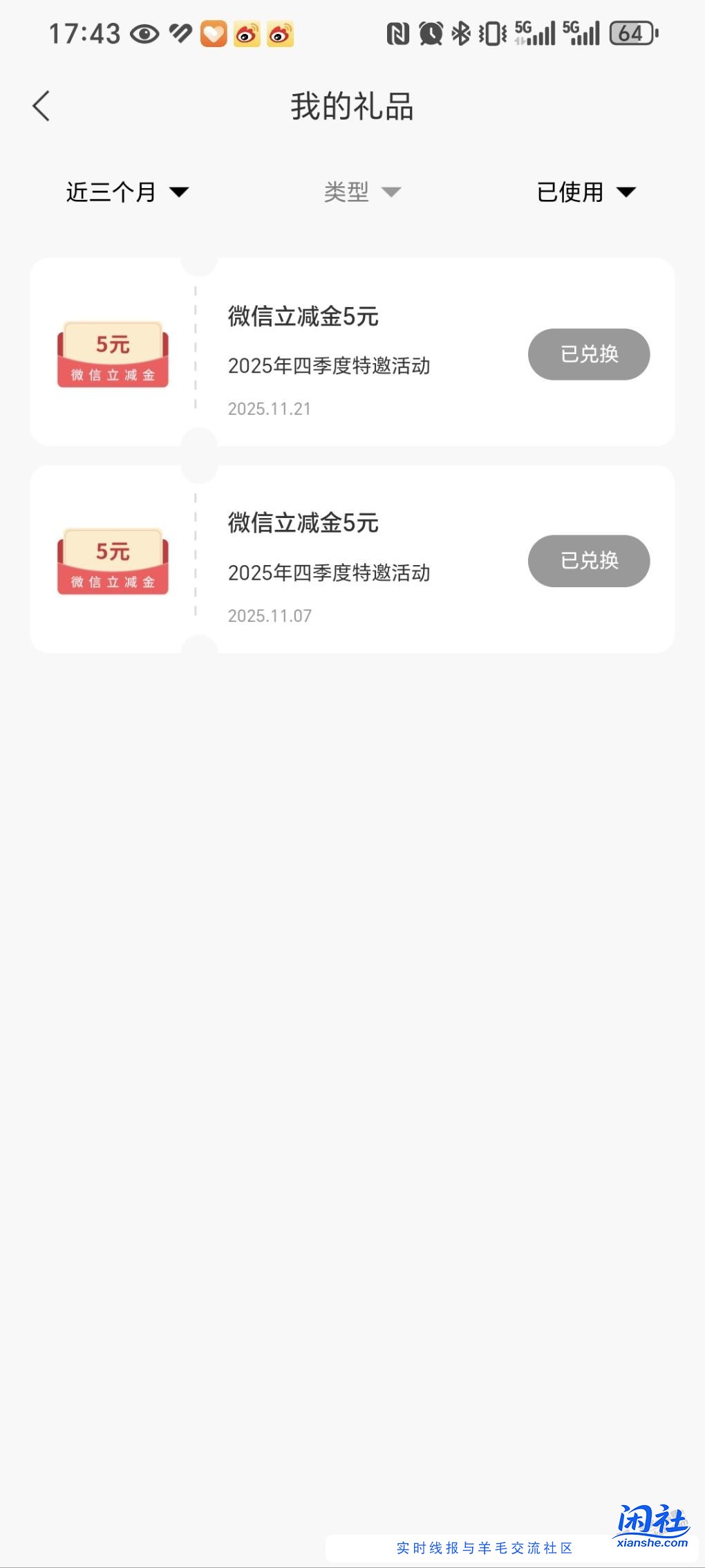Tap the back arrow to leave 我的礼品
This screenshot has height=1568, width=705.
coord(41,107)
